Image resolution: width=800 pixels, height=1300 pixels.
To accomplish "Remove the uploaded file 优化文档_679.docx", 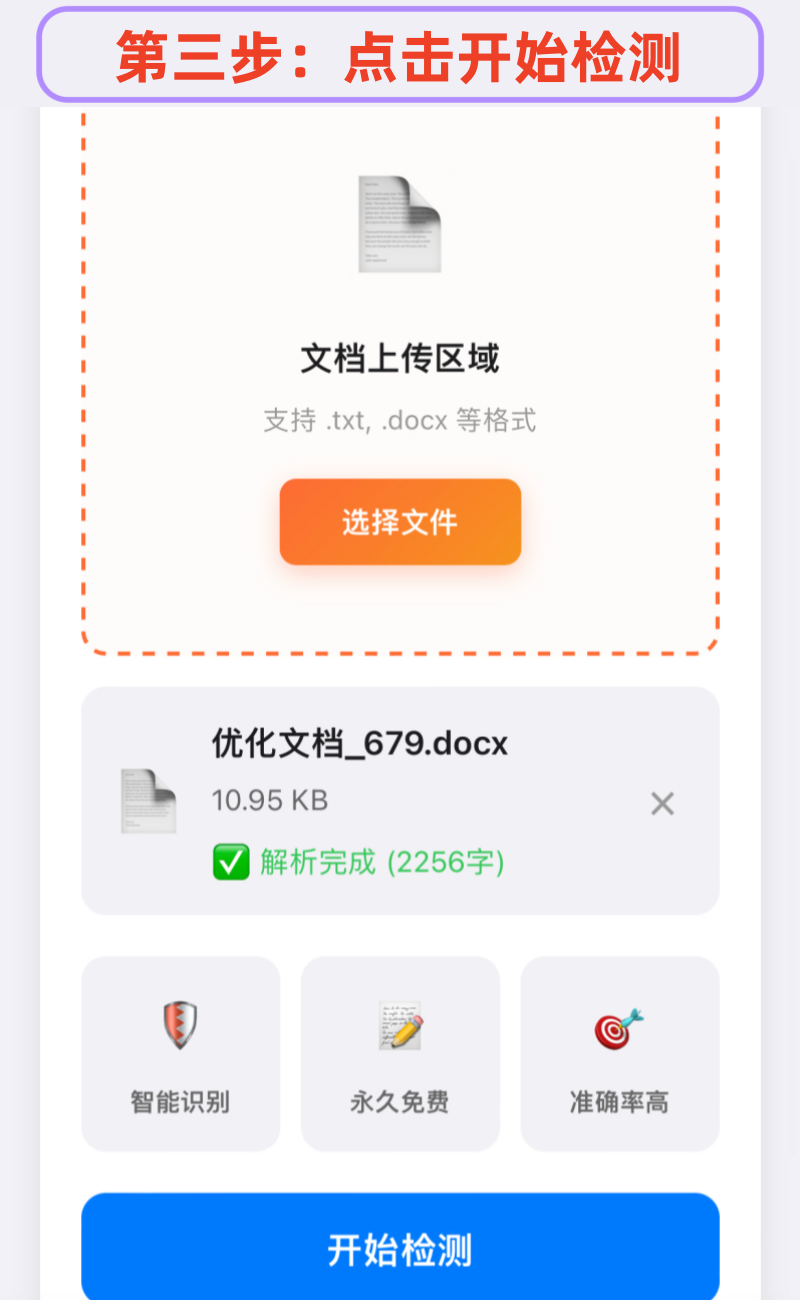I will pos(662,803).
